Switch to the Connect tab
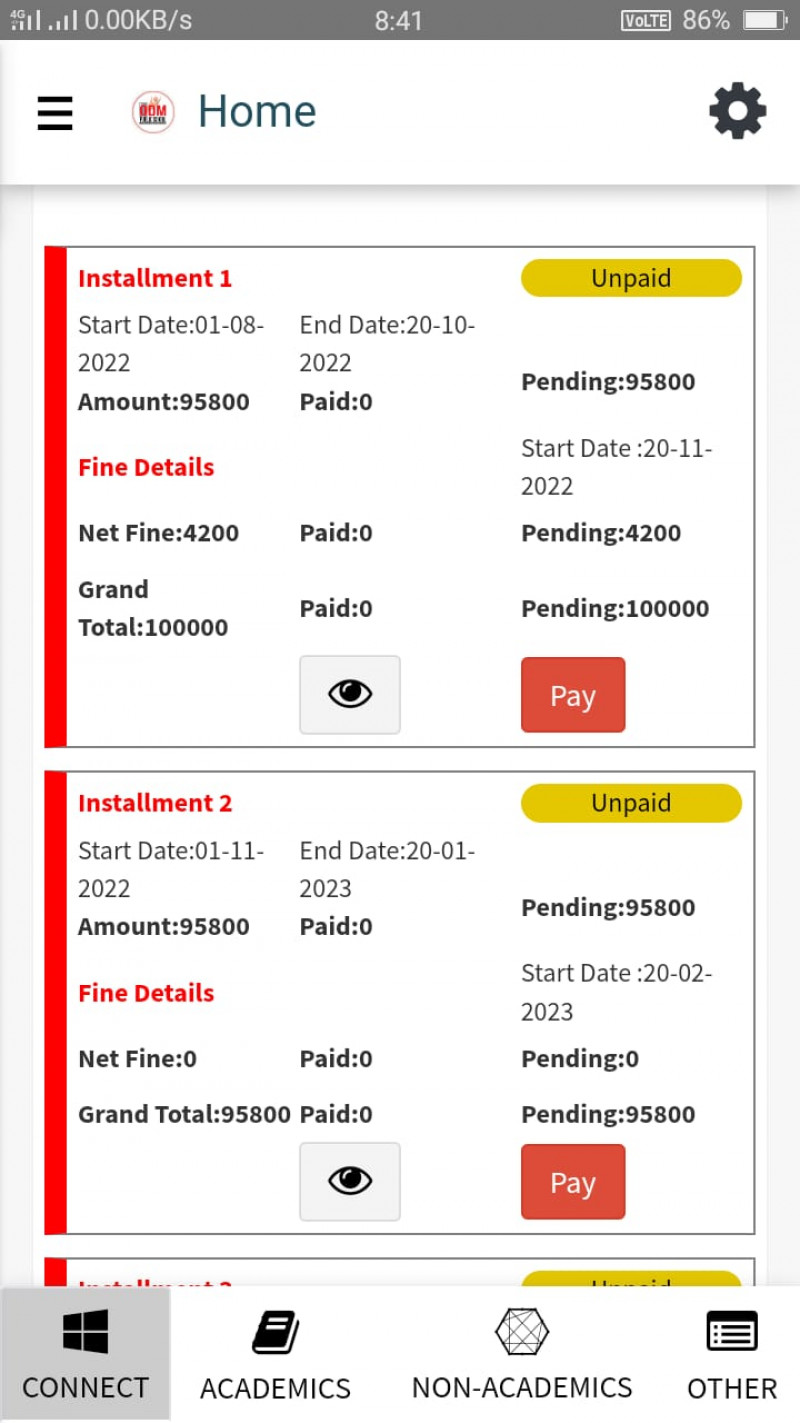The height and width of the screenshot is (1423, 800). pyautogui.click(x=85, y=1354)
